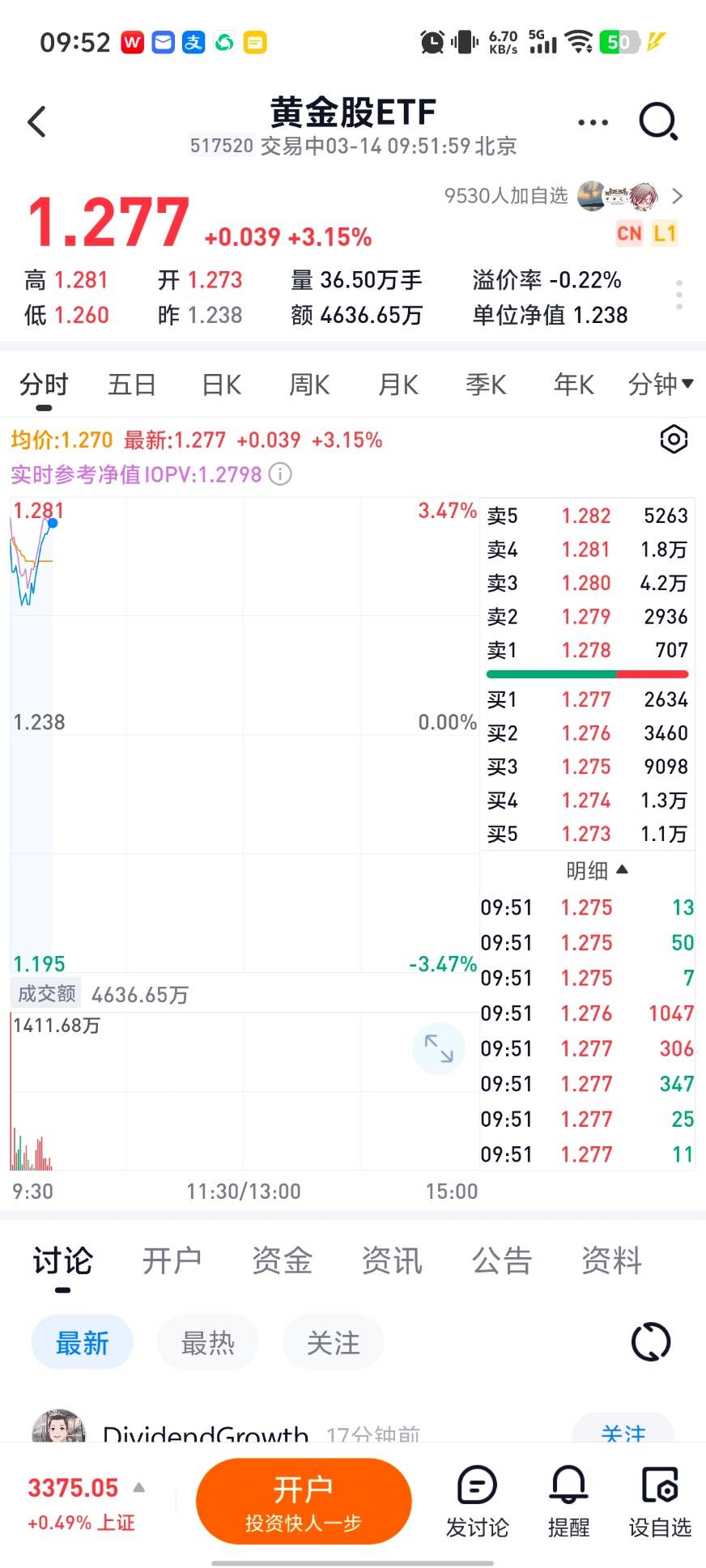The width and height of the screenshot is (706, 1568).
Task: Expand the volume chart to fullscreen
Action: (438, 1049)
